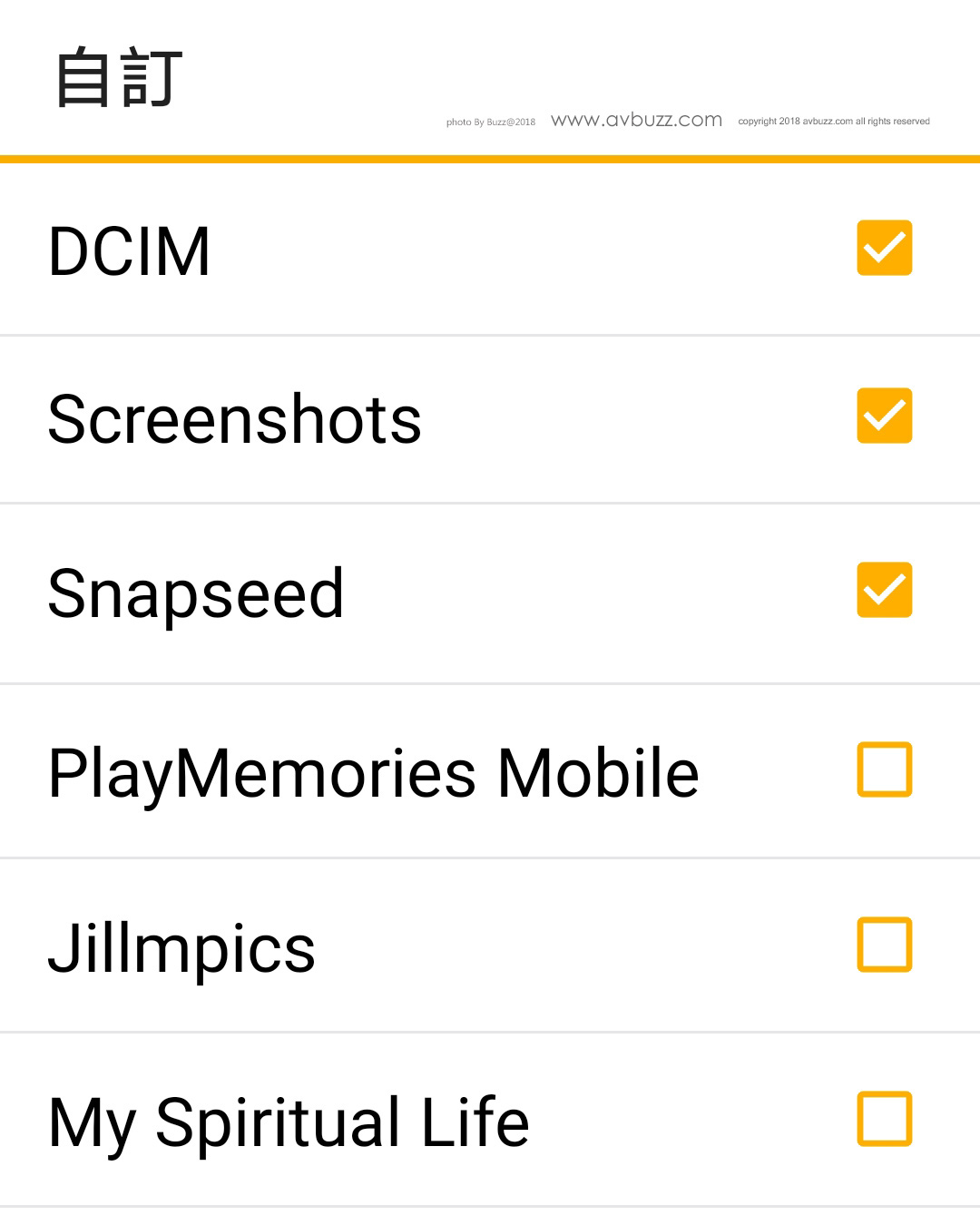Deselect the Screenshots checkbox
The width and height of the screenshot is (980, 1215).
coord(884,416)
